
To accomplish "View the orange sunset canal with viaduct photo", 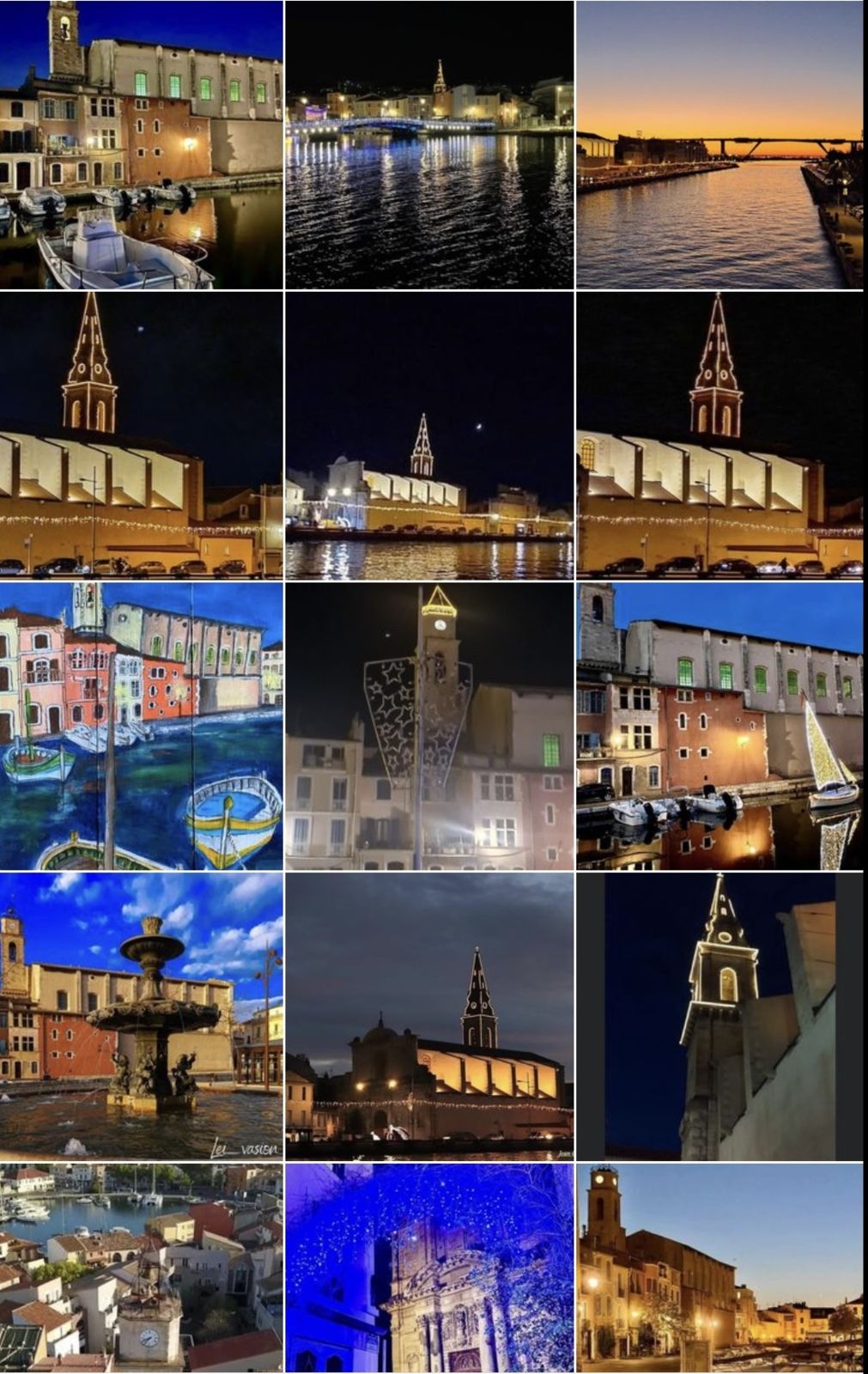I will [719, 144].
